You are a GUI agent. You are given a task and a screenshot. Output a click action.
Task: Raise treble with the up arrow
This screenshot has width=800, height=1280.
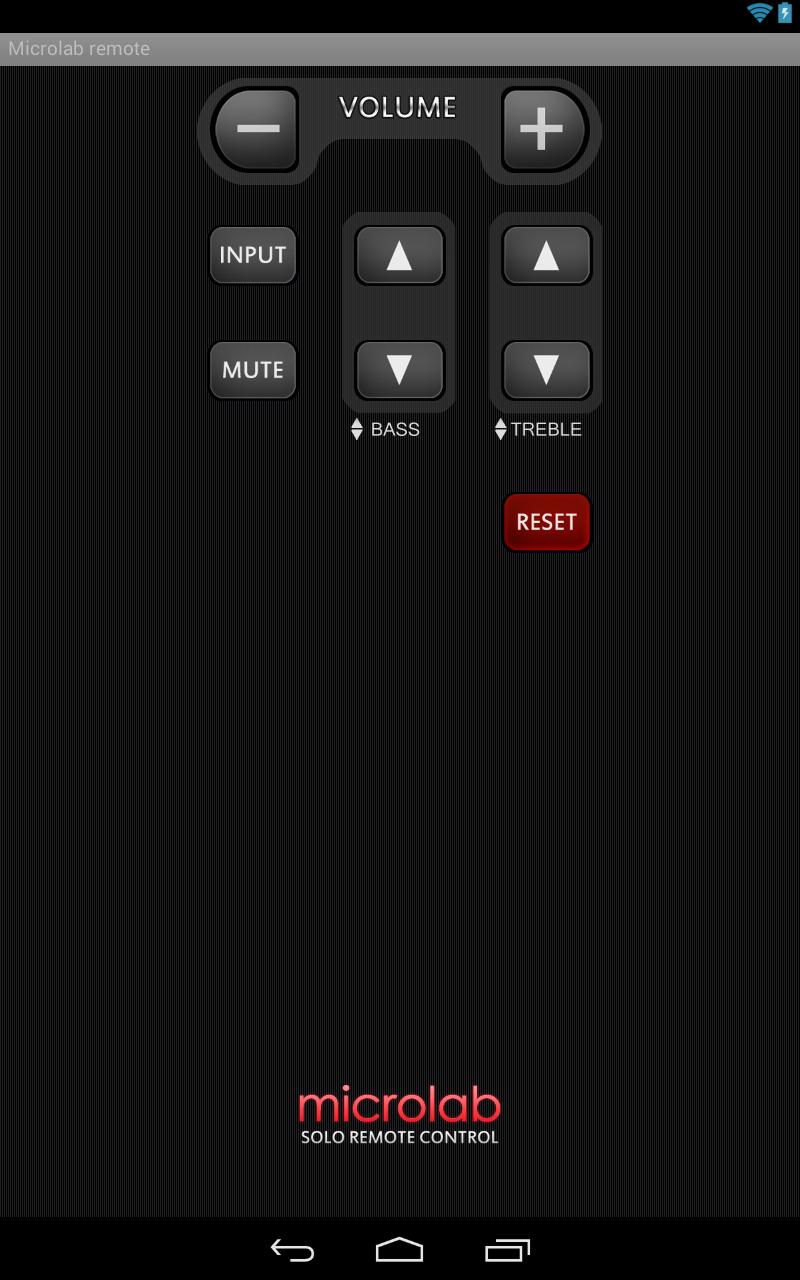[x=546, y=256]
